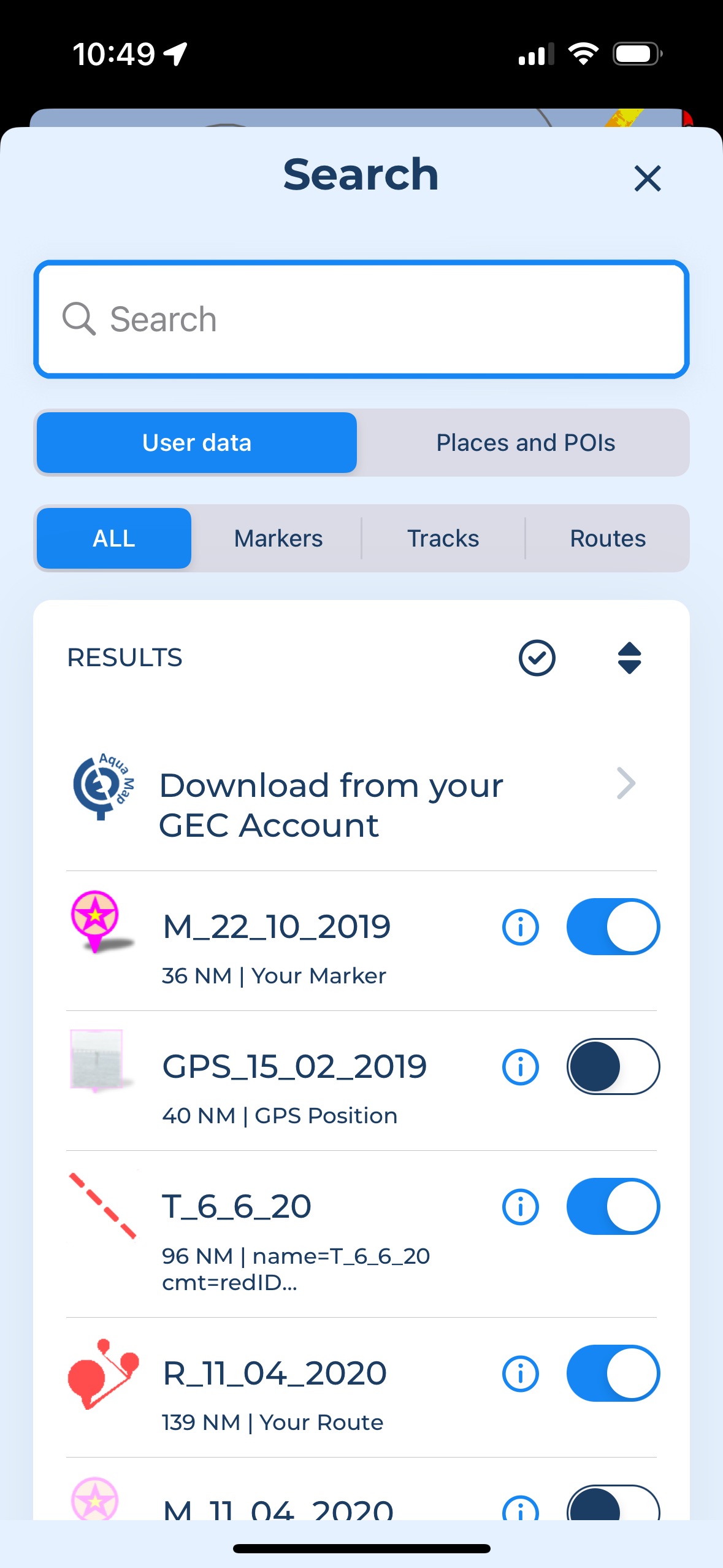Viewport: 723px width, 1568px height.
Task: Turn off M_22_10_2019 visibility switch
Action: 613,927
